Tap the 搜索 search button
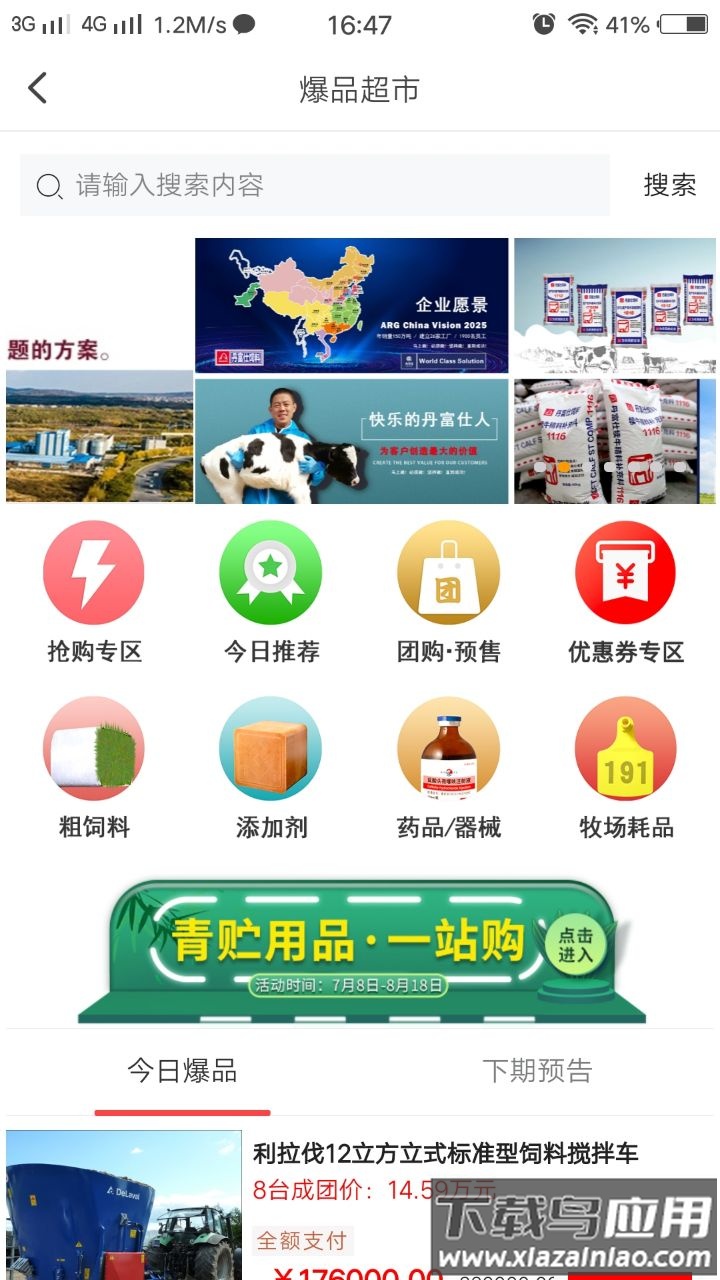The width and height of the screenshot is (720, 1280). (x=670, y=184)
